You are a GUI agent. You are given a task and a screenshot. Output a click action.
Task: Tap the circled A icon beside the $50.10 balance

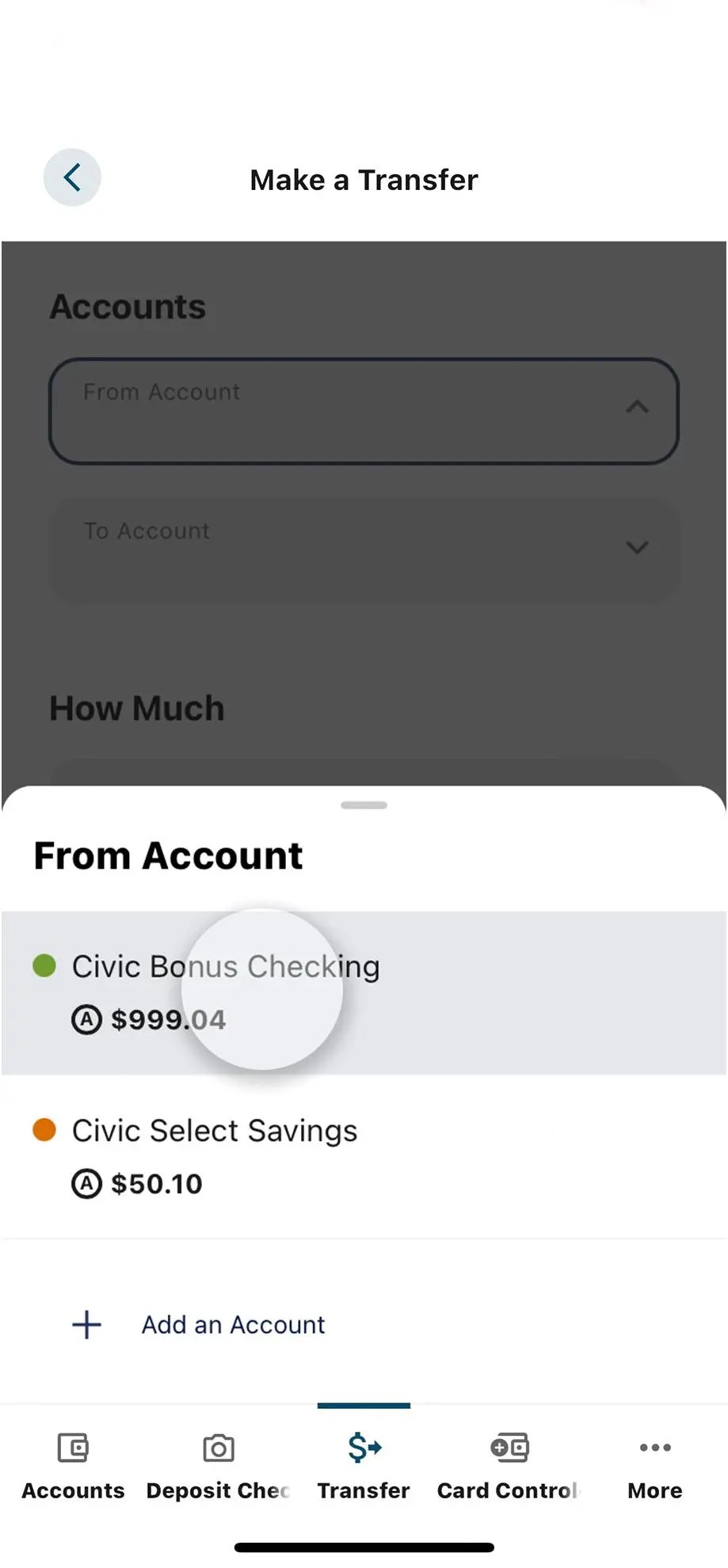point(86,1183)
